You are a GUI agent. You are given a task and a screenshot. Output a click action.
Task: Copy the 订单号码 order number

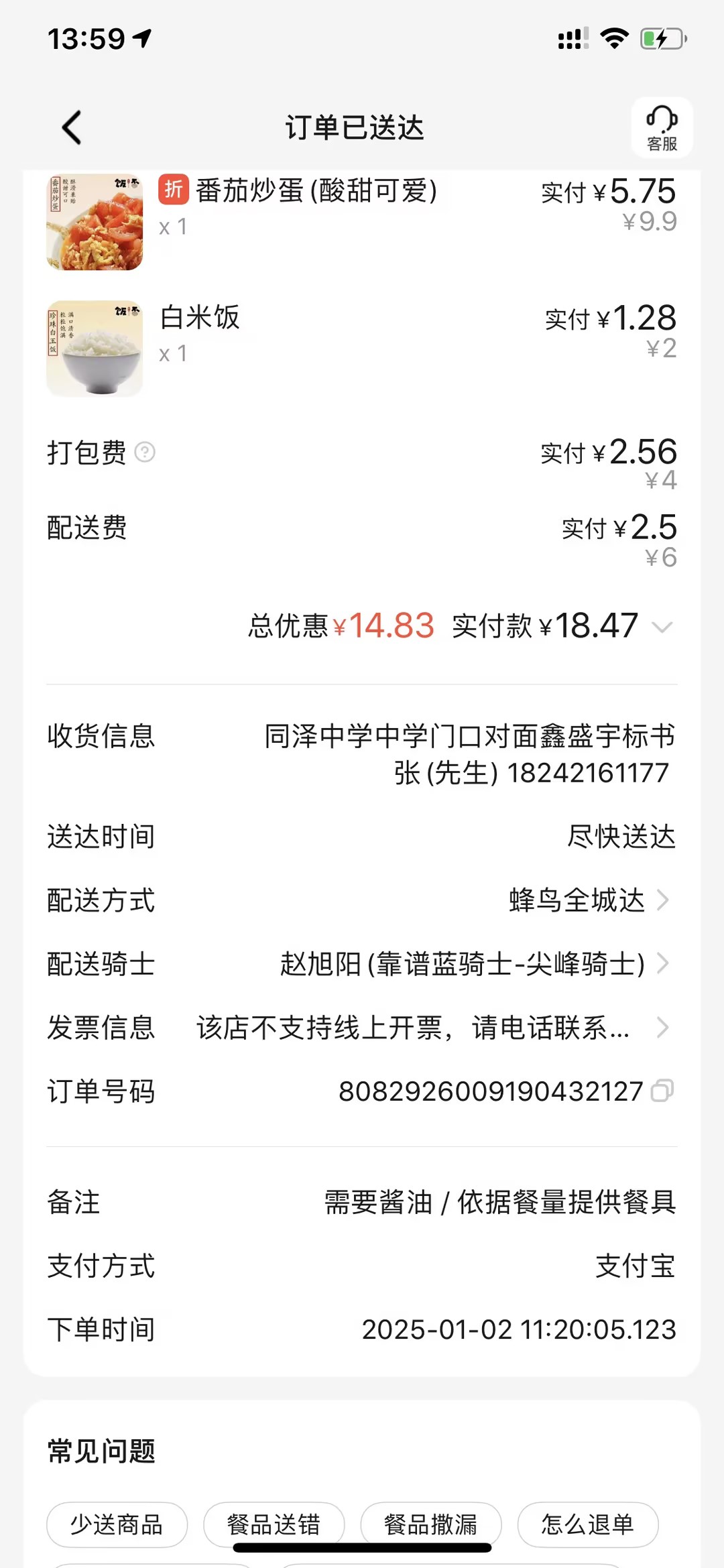coord(662,1091)
